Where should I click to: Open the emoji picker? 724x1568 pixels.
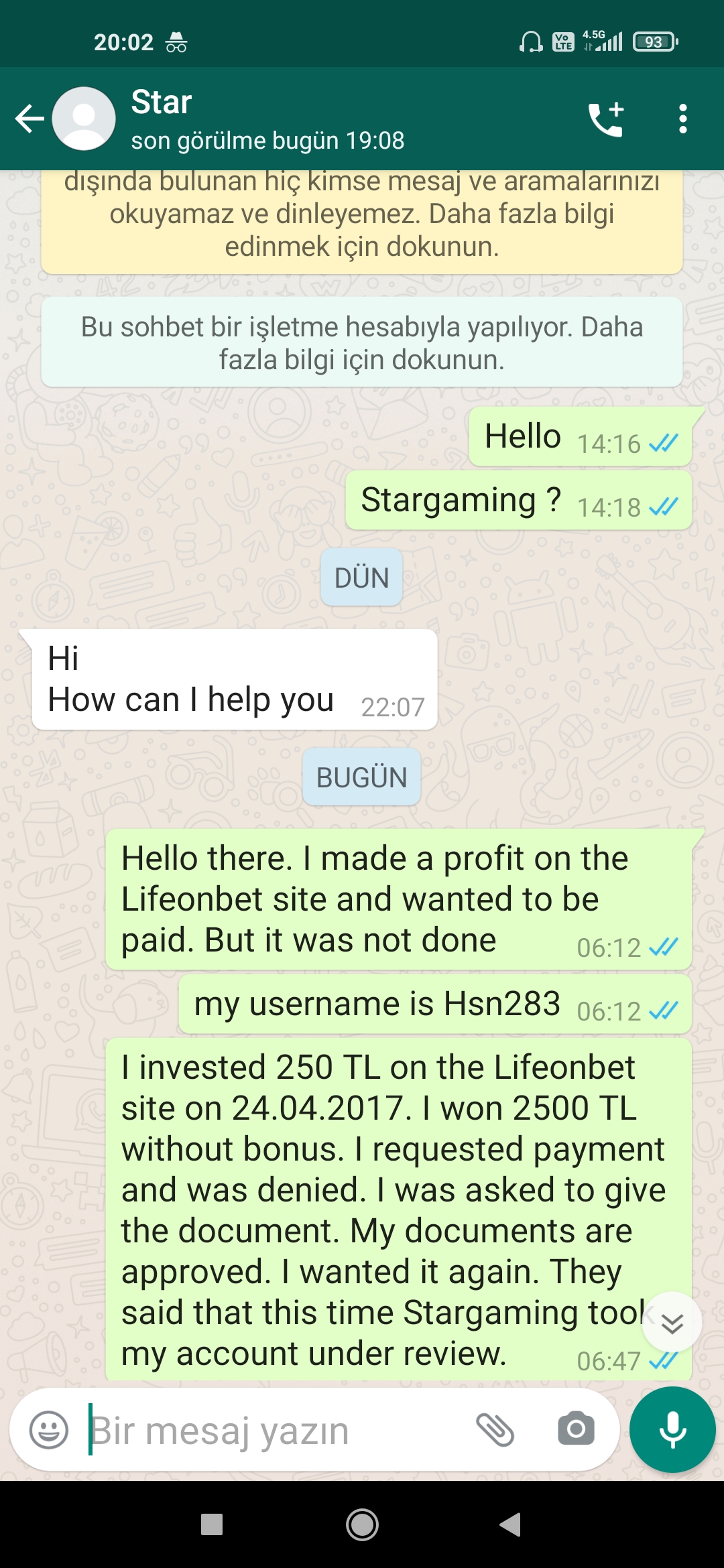point(49,1430)
